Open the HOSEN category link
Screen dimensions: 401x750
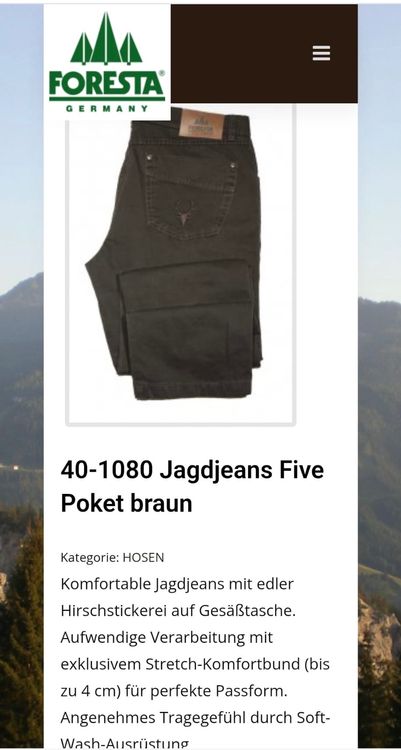click(143, 557)
